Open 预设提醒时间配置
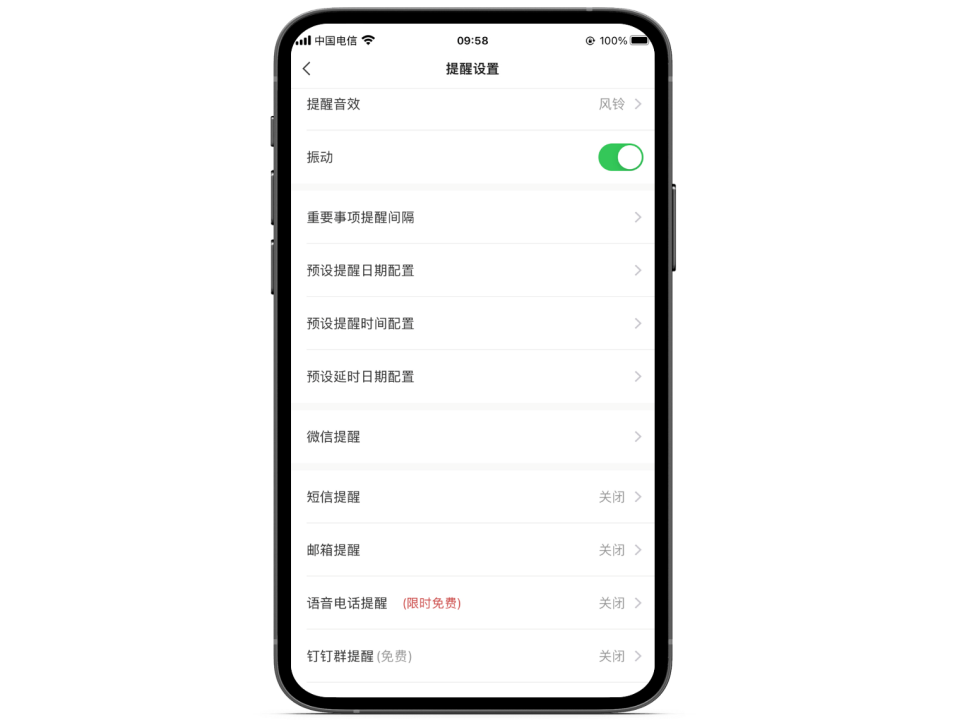Image resolution: width=960 pixels, height=720 pixels. click(472, 323)
